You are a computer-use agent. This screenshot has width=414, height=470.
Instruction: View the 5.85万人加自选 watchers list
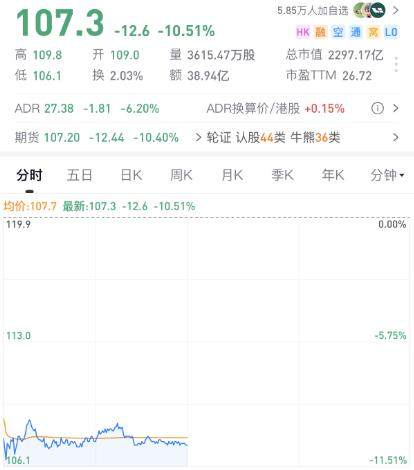coord(338,11)
